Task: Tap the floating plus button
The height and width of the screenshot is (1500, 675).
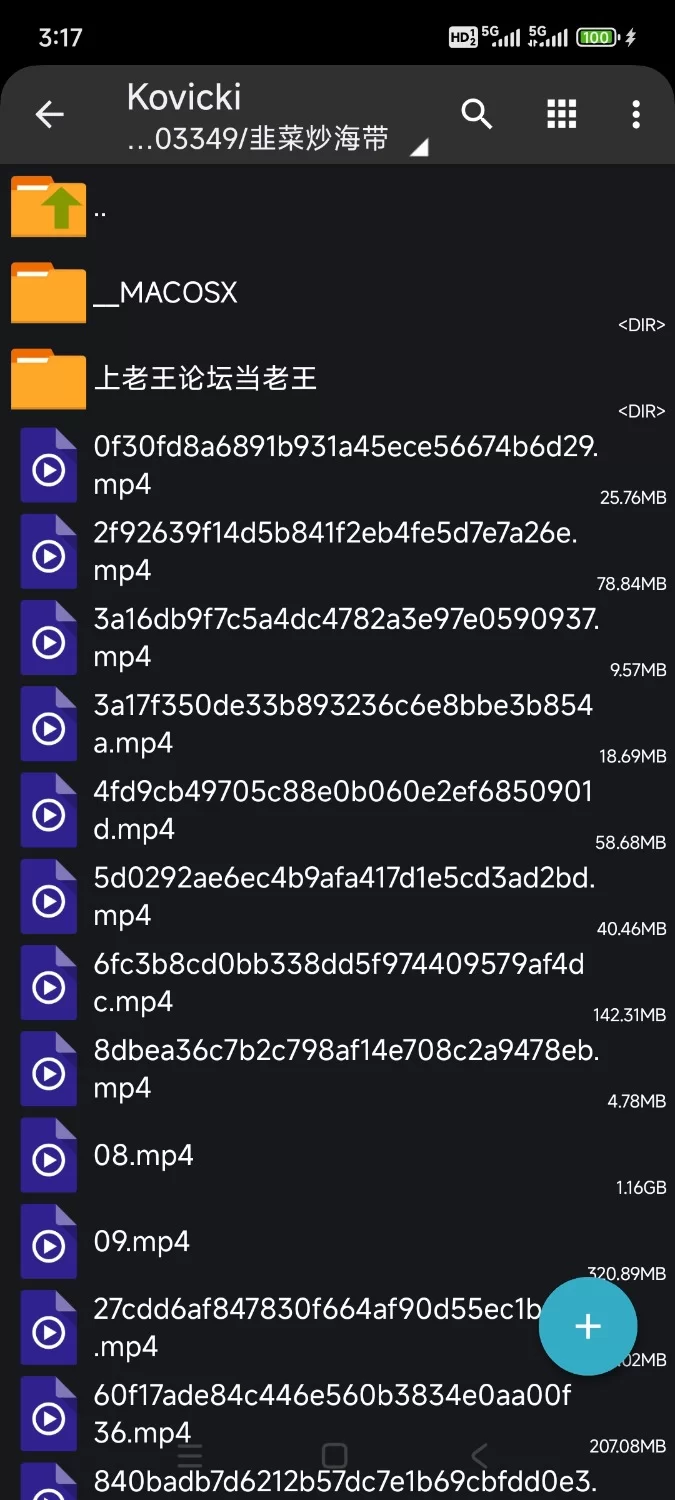Action: point(588,1327)
